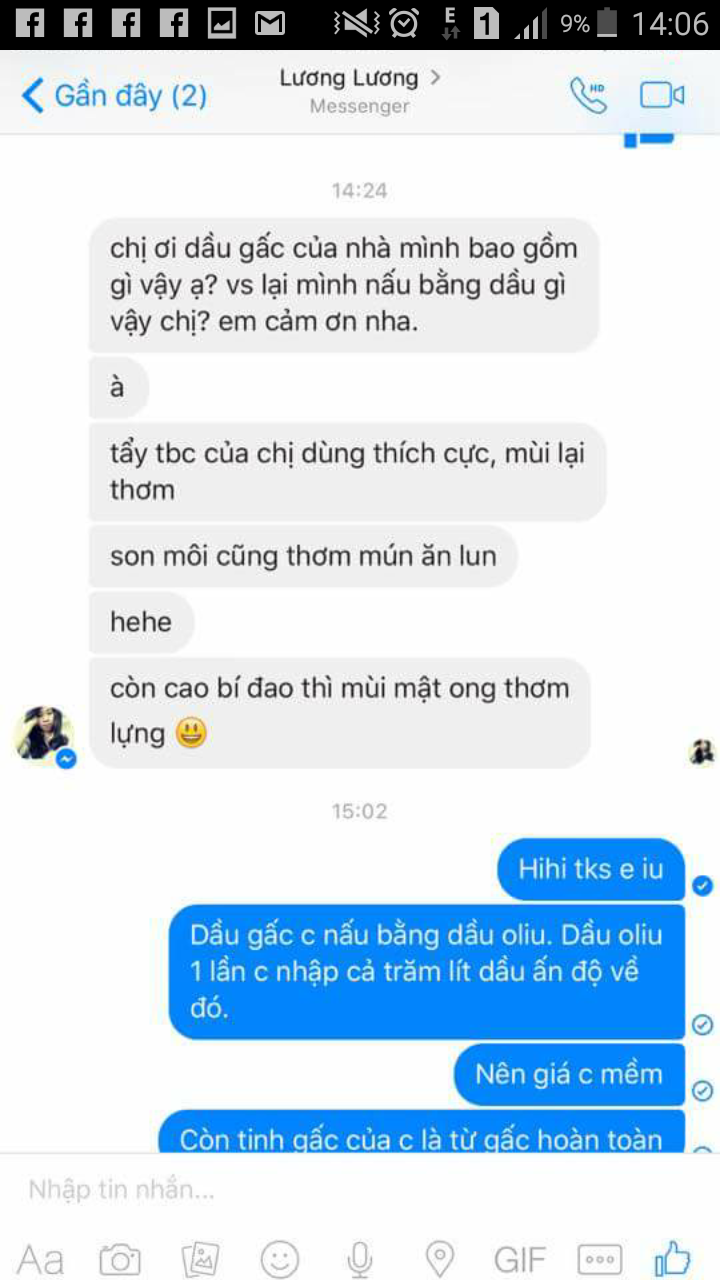This screenshot has height=1280, width=720.
Task: Focus the Nhập tin nhắn message field
Action: (x=300, y=1189)
